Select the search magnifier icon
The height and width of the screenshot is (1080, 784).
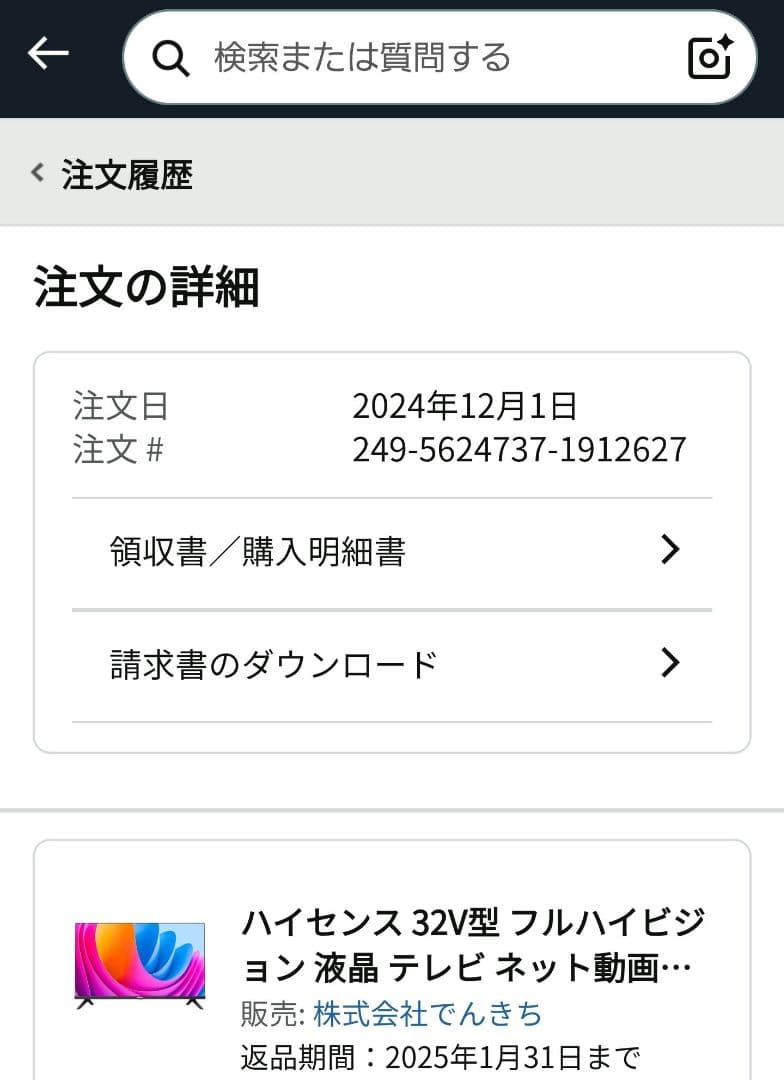tap(170, 58)
